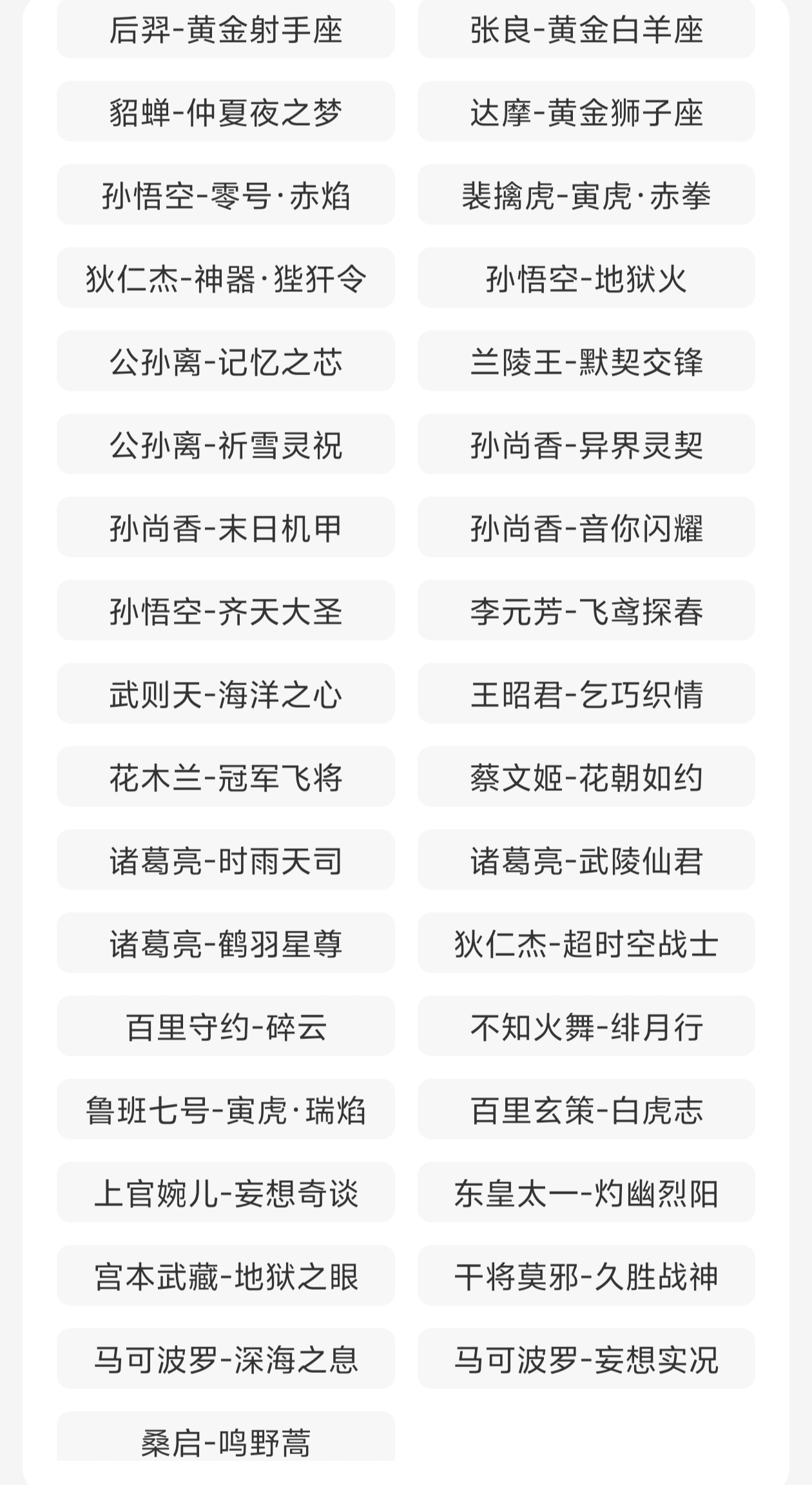
Task: Select 上官婉儿-妄想奇谈
Action: tap(226, 1192)
